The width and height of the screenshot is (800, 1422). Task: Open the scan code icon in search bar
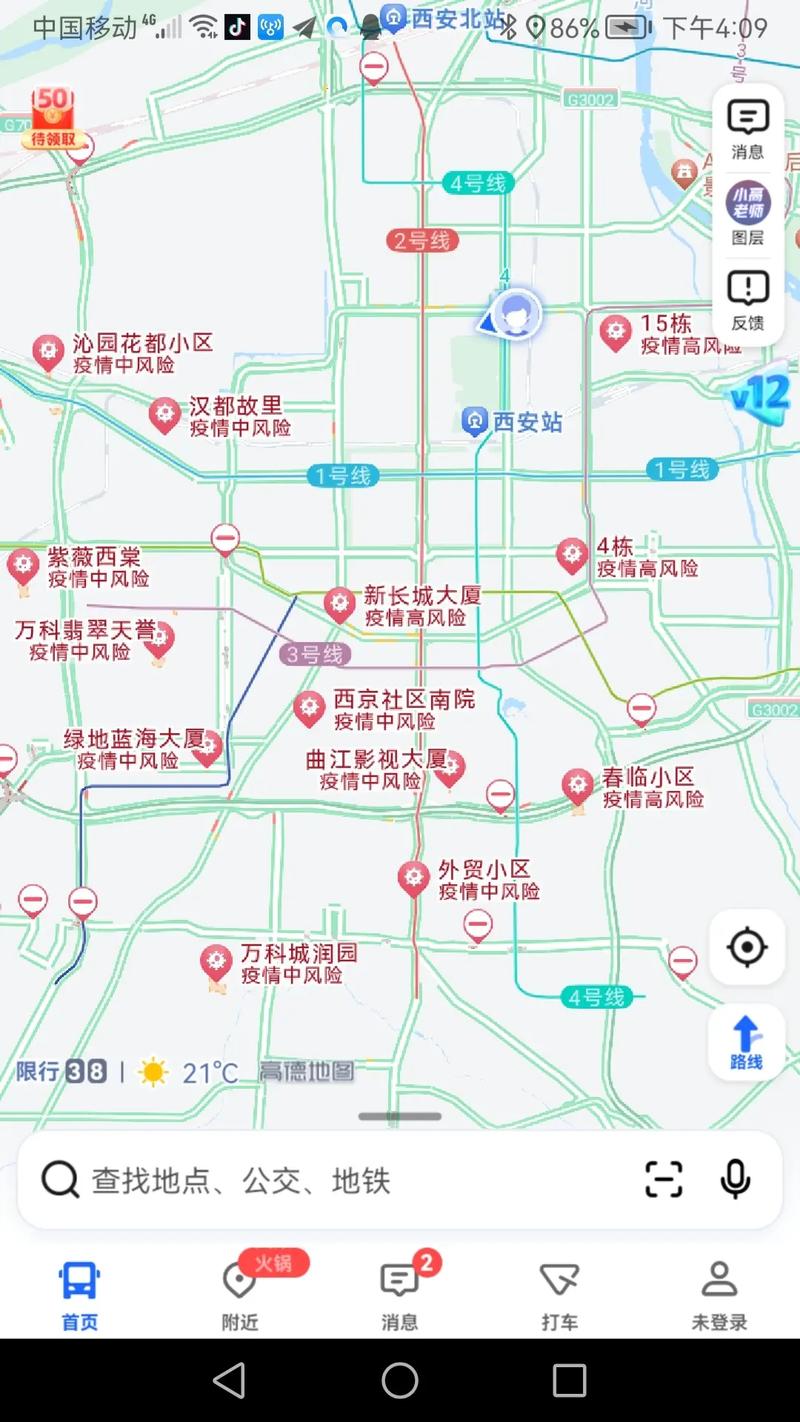[663, 1180]
